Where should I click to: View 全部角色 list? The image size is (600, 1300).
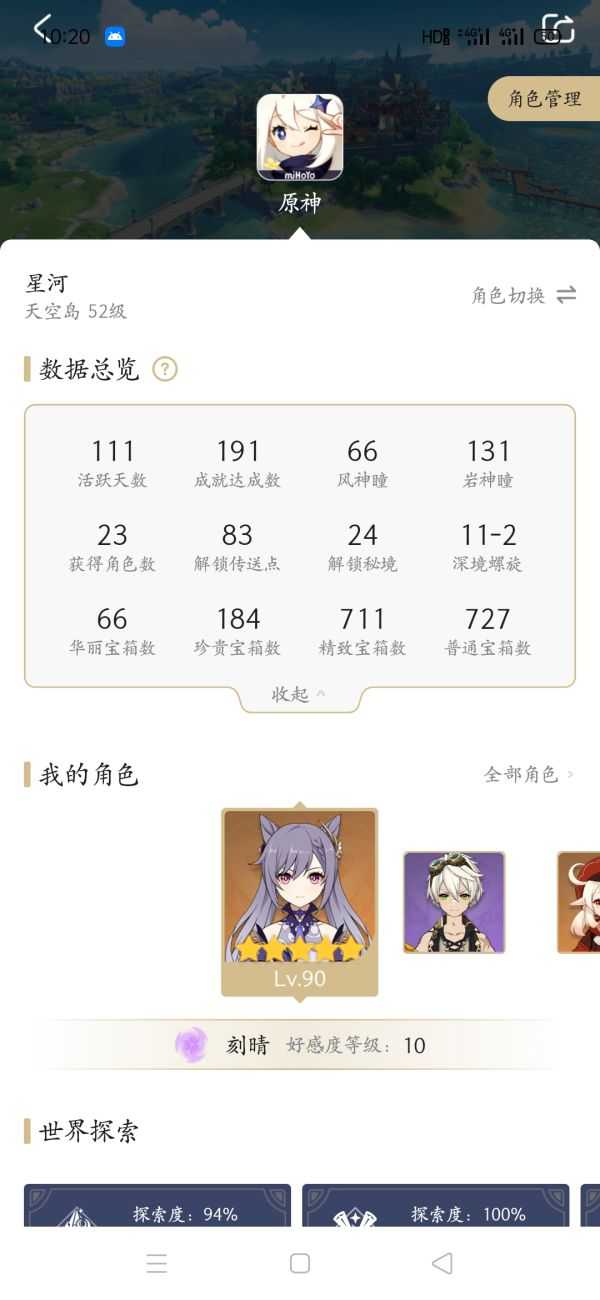pyautogui.click(x=528, y=774)
